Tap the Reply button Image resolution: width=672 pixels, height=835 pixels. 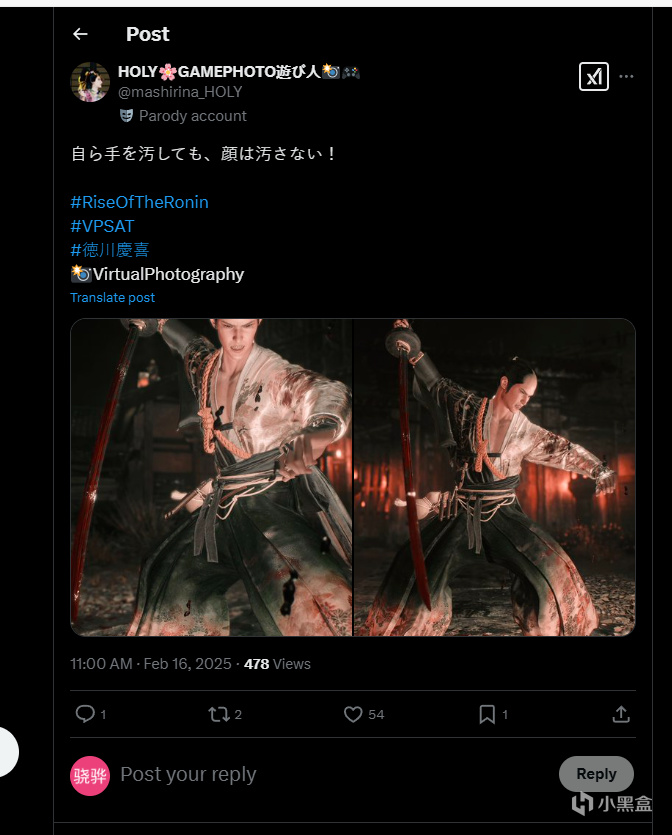[596, 774]
